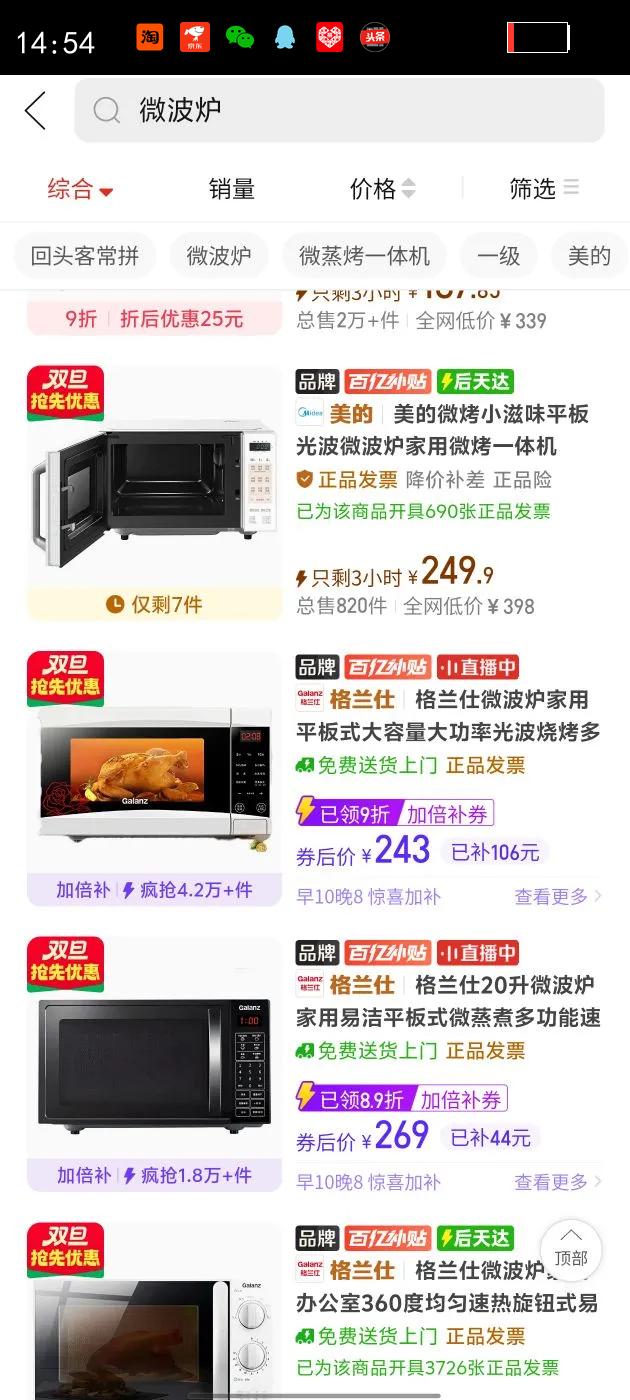View 格兰仕20升微波炉 priced at ¥269

point(448,1001)
